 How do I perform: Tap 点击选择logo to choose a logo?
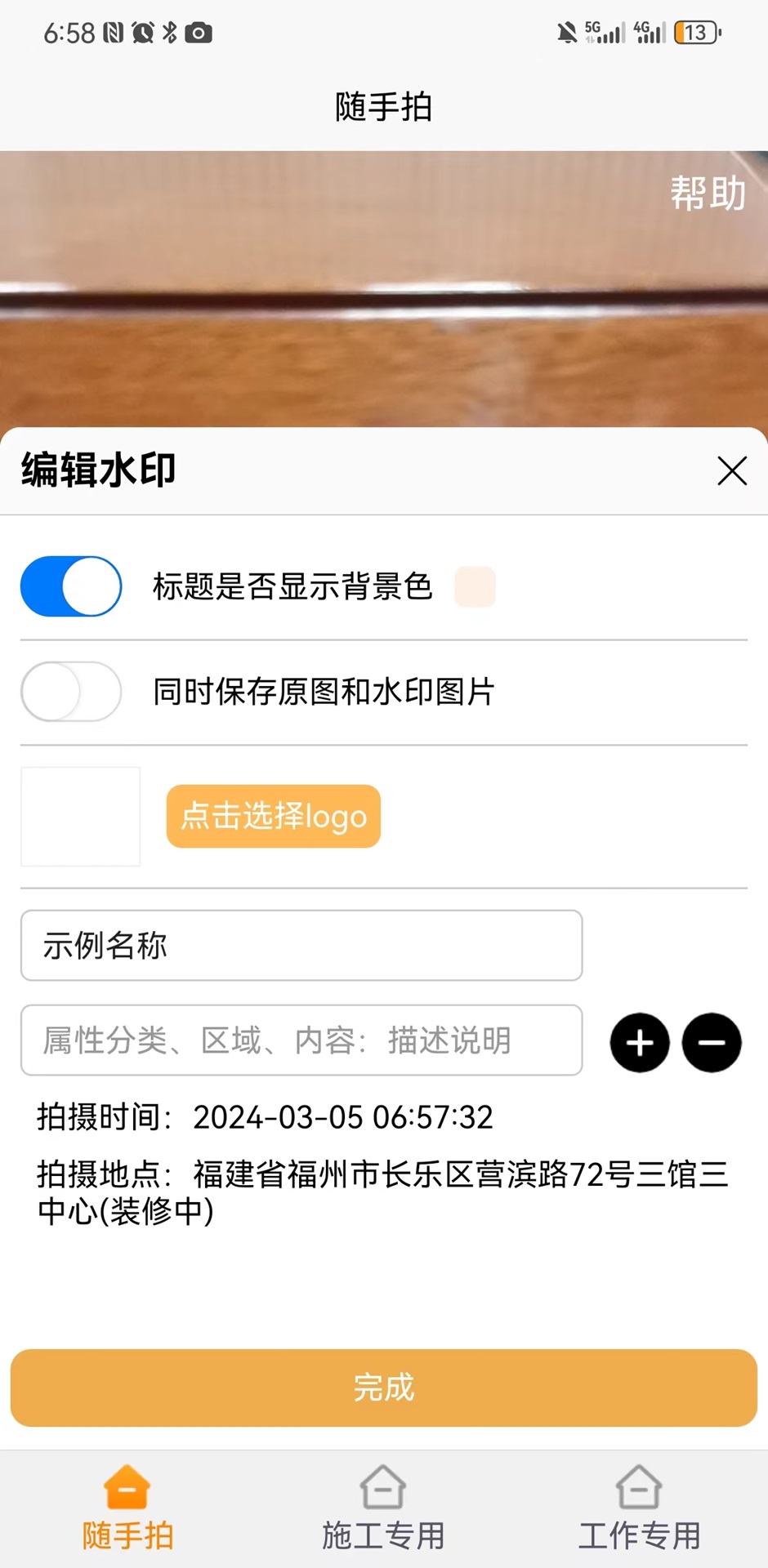(x=272, y=816)
